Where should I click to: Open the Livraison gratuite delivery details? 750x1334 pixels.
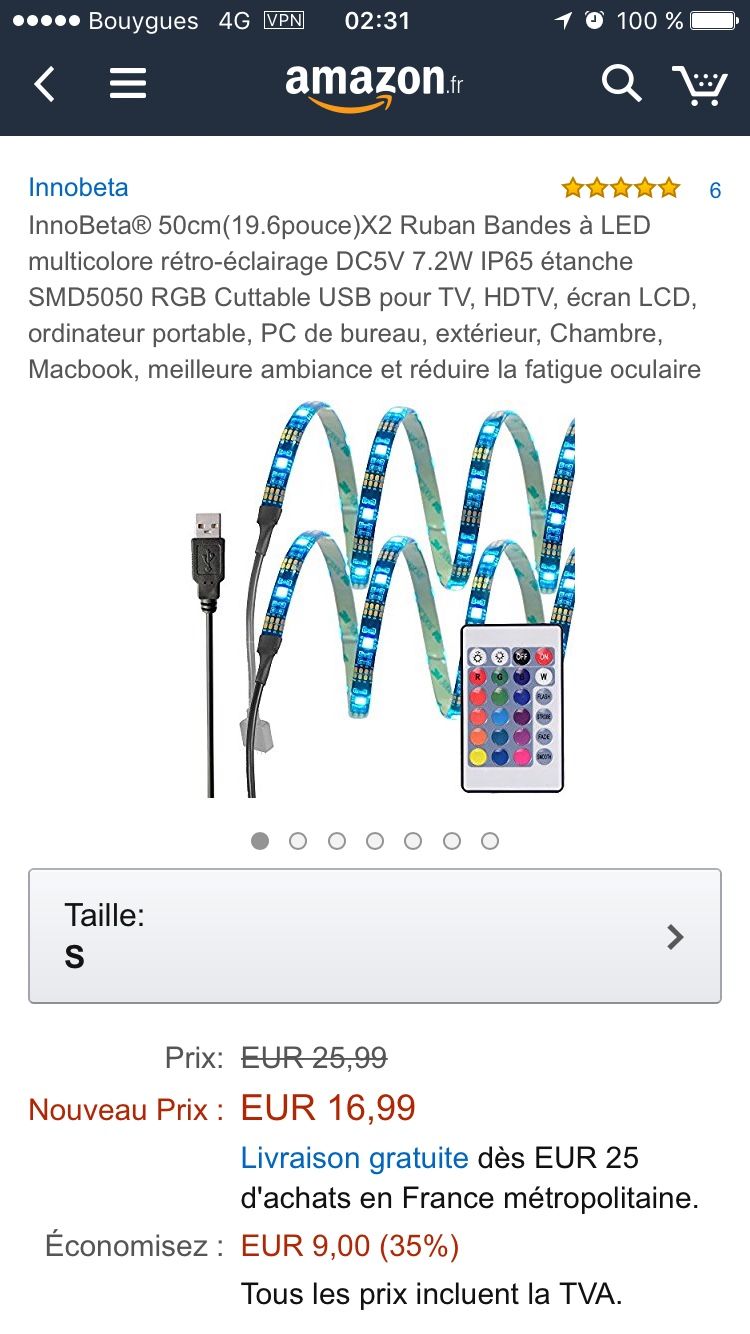coord(354,1158)
